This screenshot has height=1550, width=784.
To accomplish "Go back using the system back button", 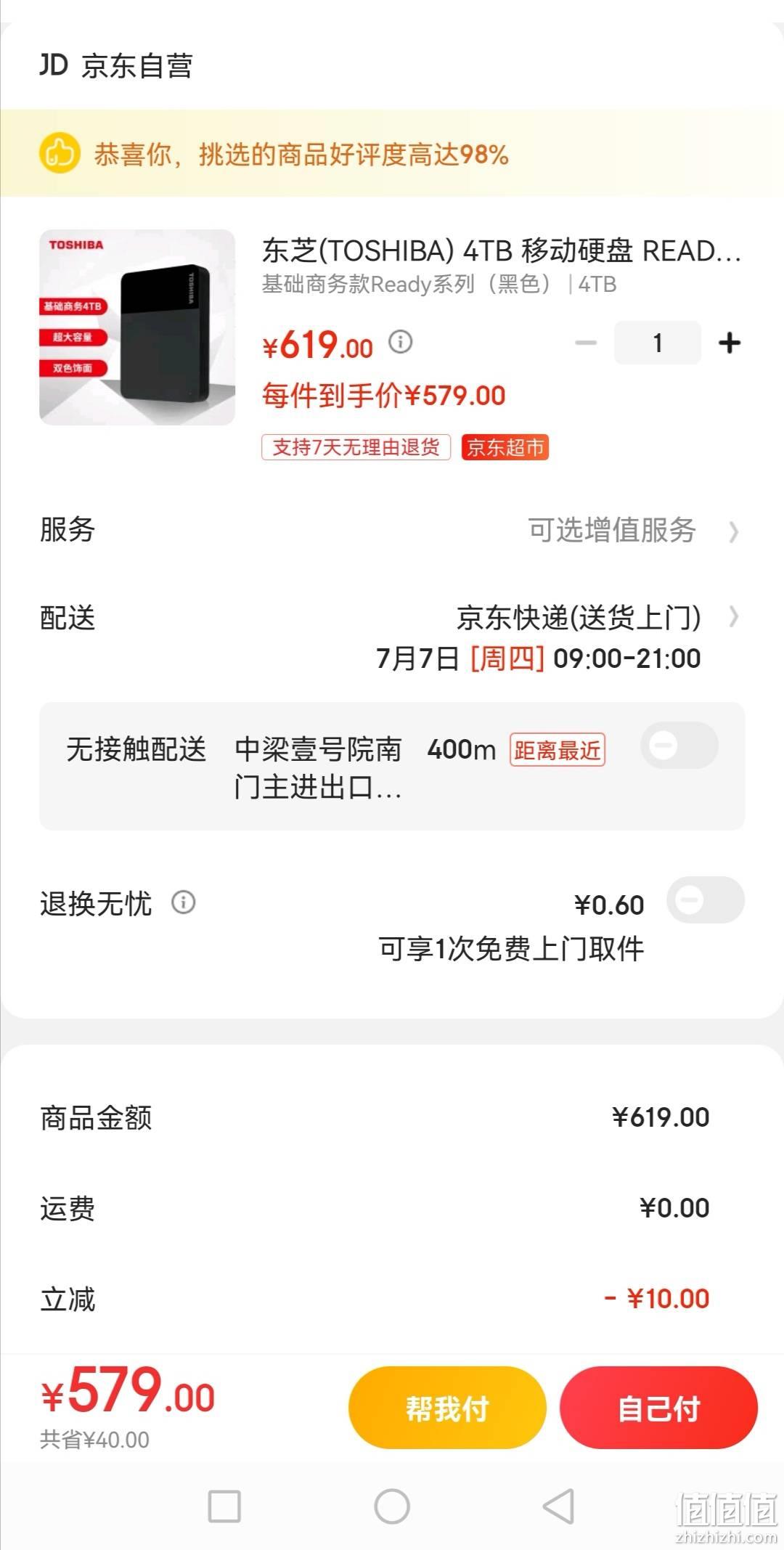I will pos(559,1506).
